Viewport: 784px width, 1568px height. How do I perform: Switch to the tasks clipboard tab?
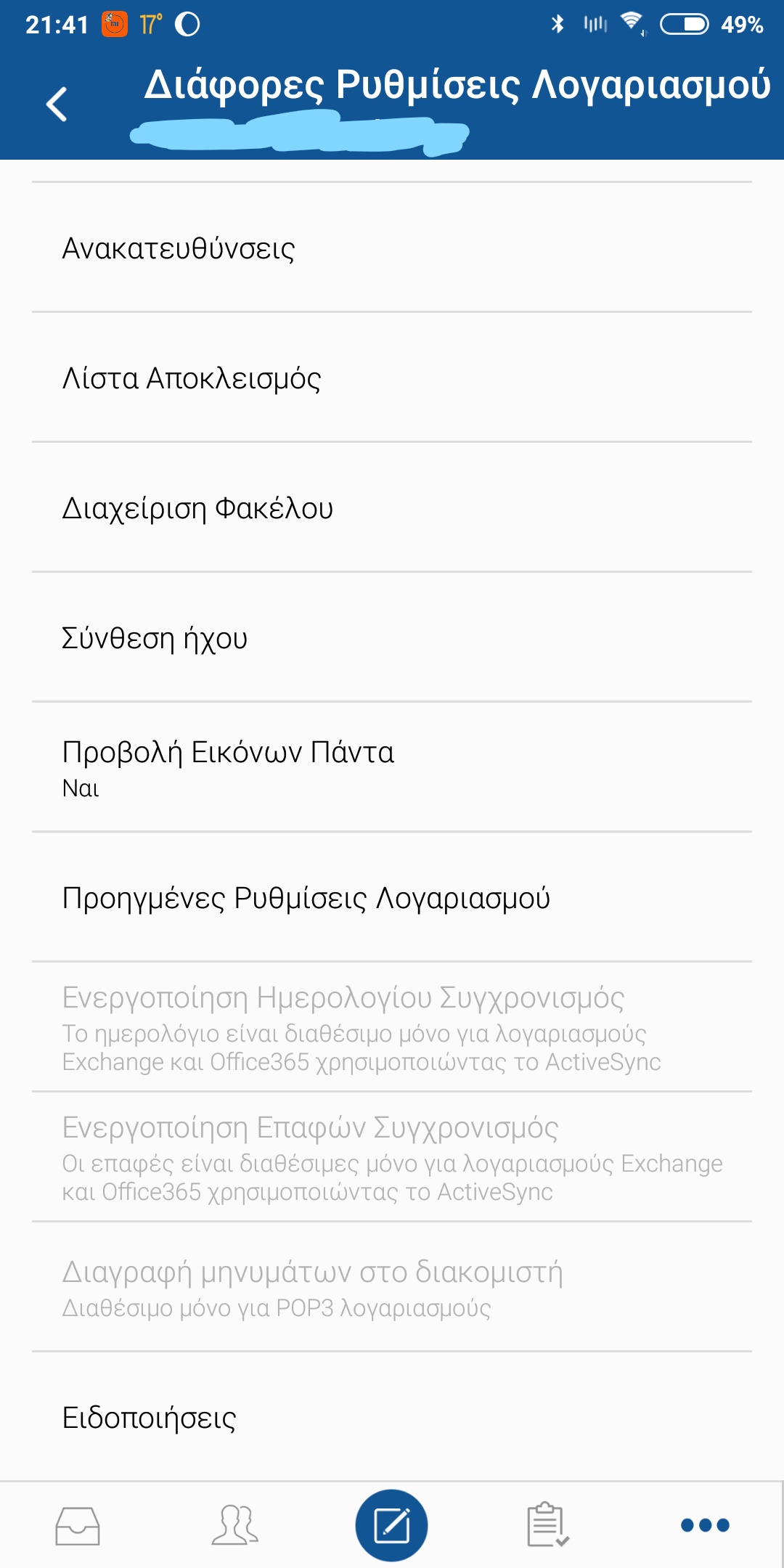(547, 1525)
